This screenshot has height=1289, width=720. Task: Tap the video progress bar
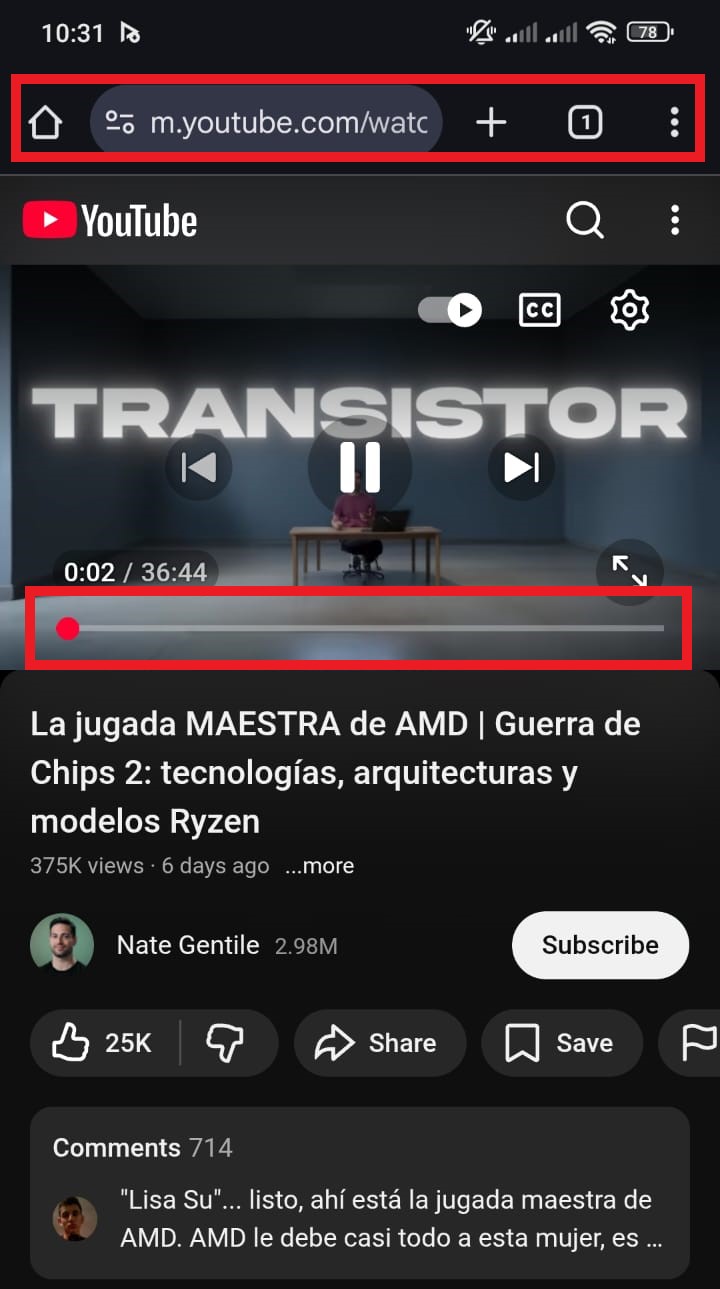[x=360, y=628]
